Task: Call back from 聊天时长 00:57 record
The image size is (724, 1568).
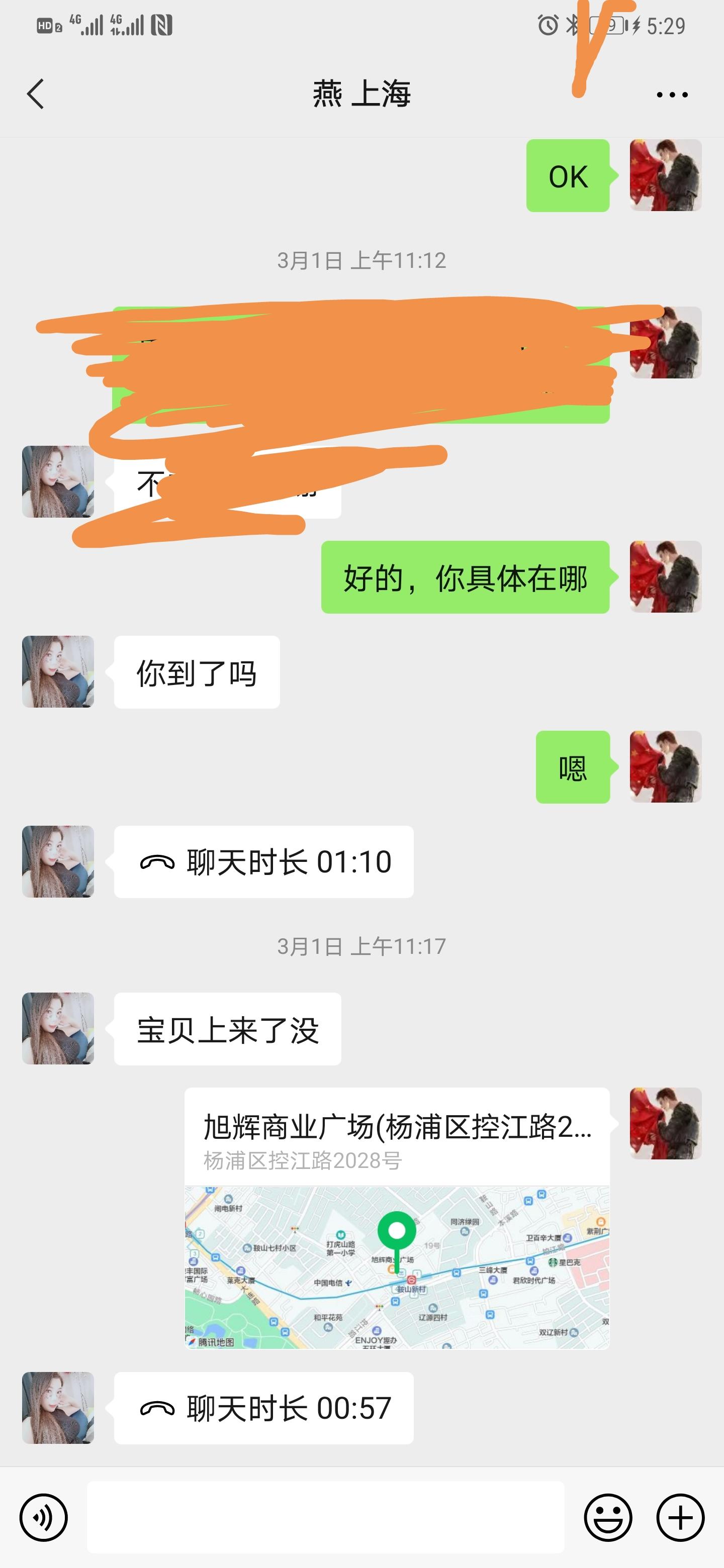Action: tap(263, 1408)
